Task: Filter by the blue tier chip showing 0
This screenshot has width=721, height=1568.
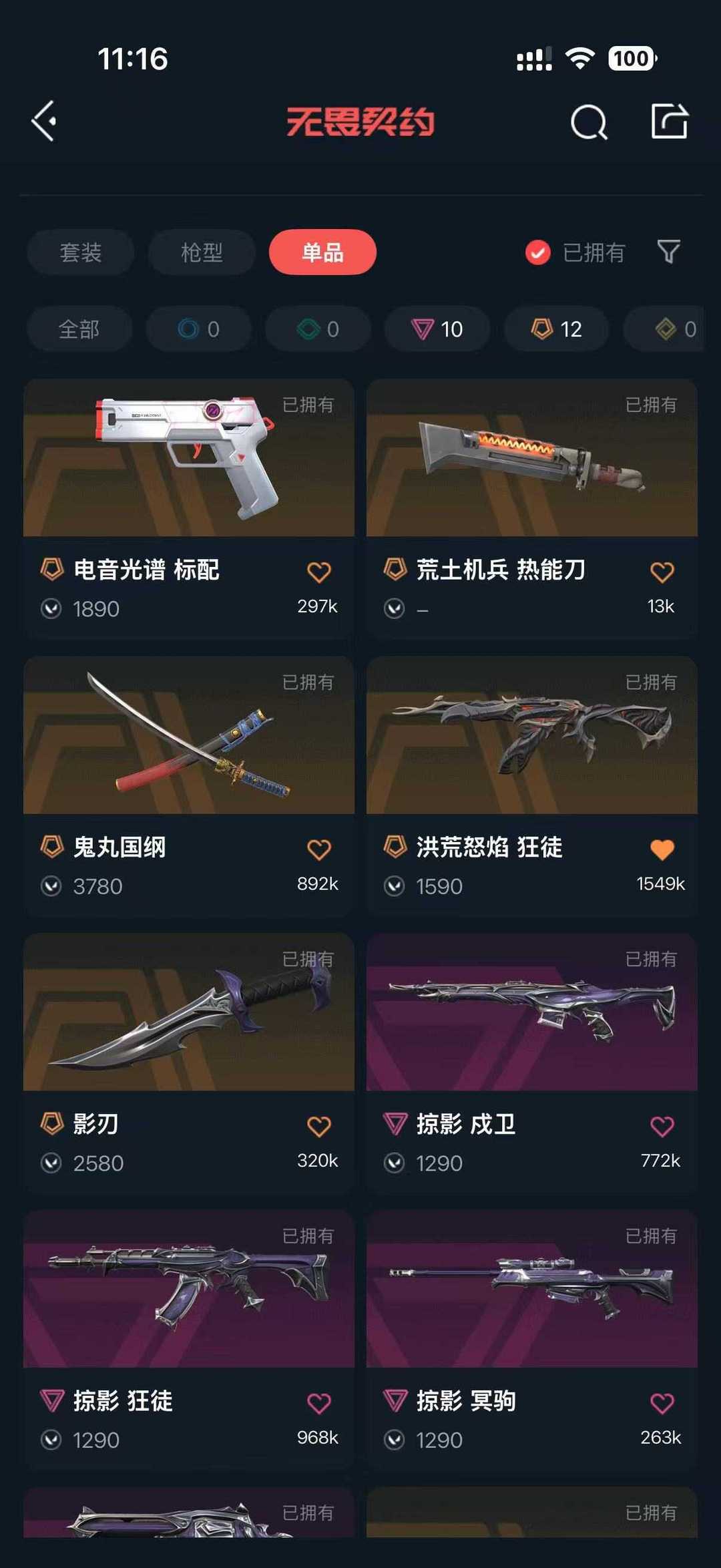Action: pyautogui.click(x=199, y=329)
